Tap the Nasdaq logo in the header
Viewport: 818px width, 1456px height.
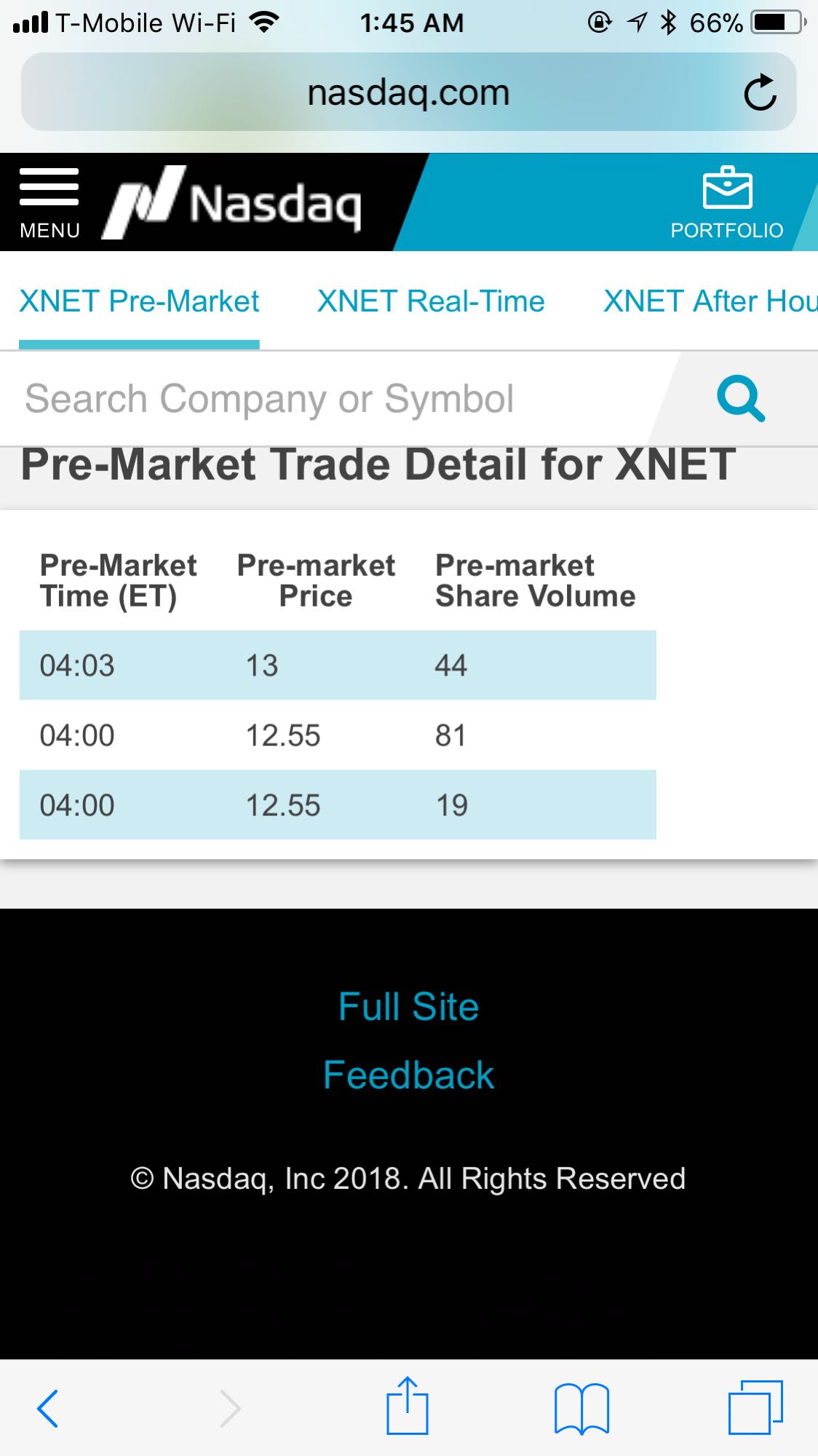point(231,202)
